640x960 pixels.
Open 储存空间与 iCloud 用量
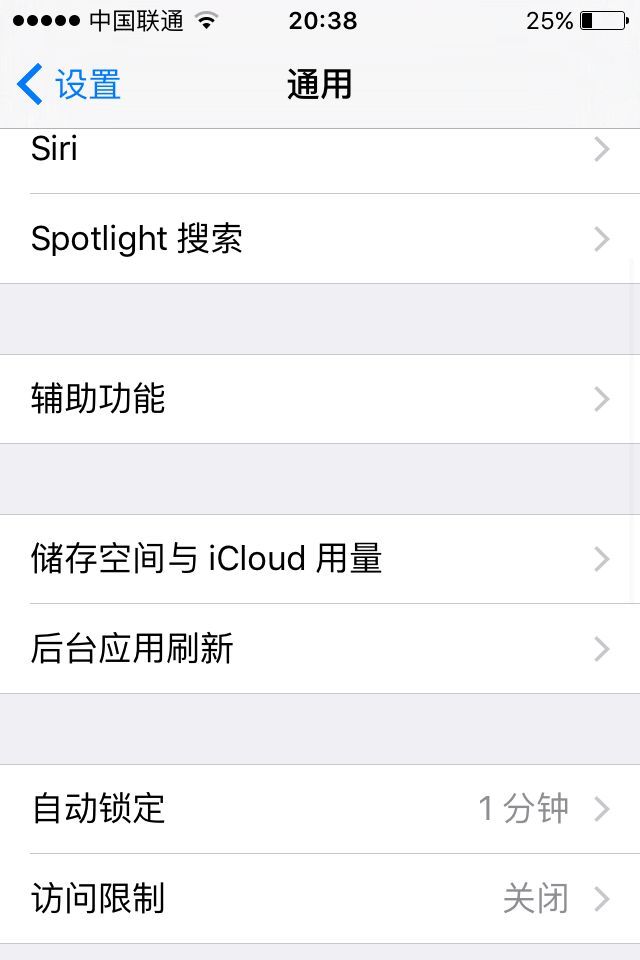tap(320, 559)
